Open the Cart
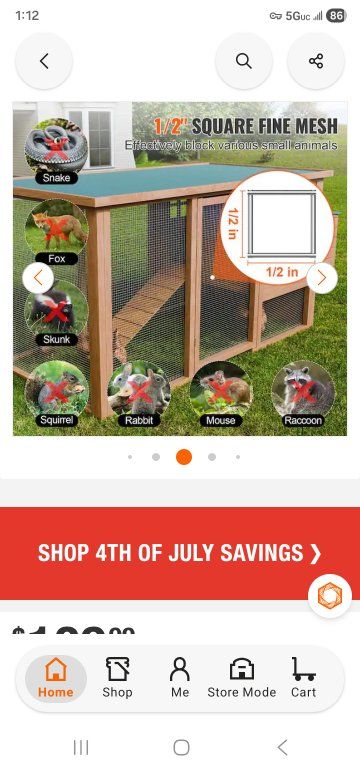 pos(303,678)
